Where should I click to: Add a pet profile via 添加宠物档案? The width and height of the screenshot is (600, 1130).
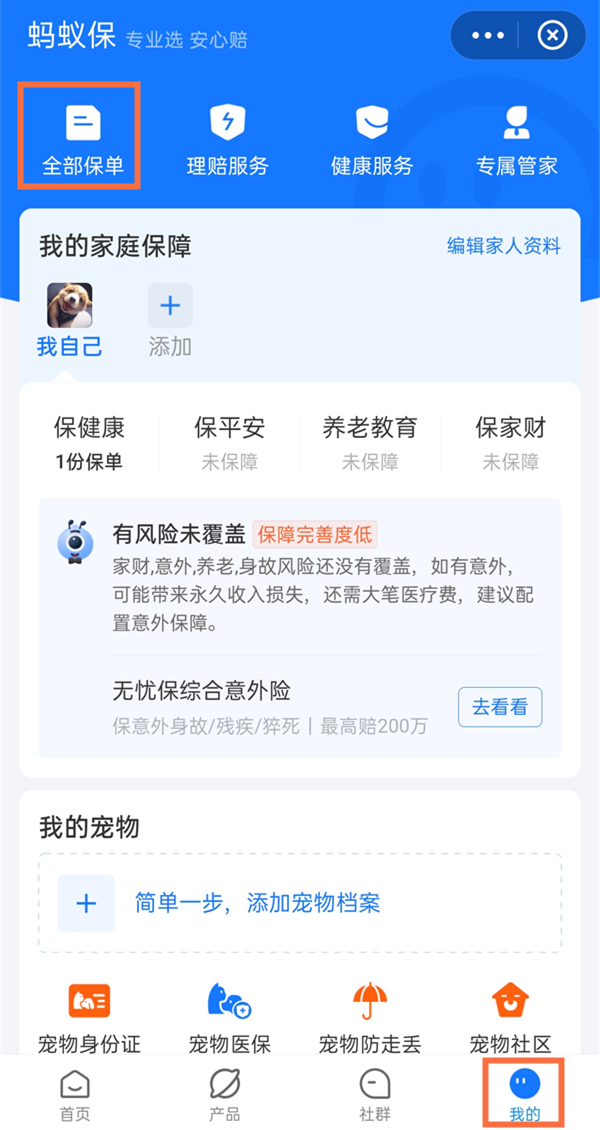pyautogui.click(x=300, y=903)
